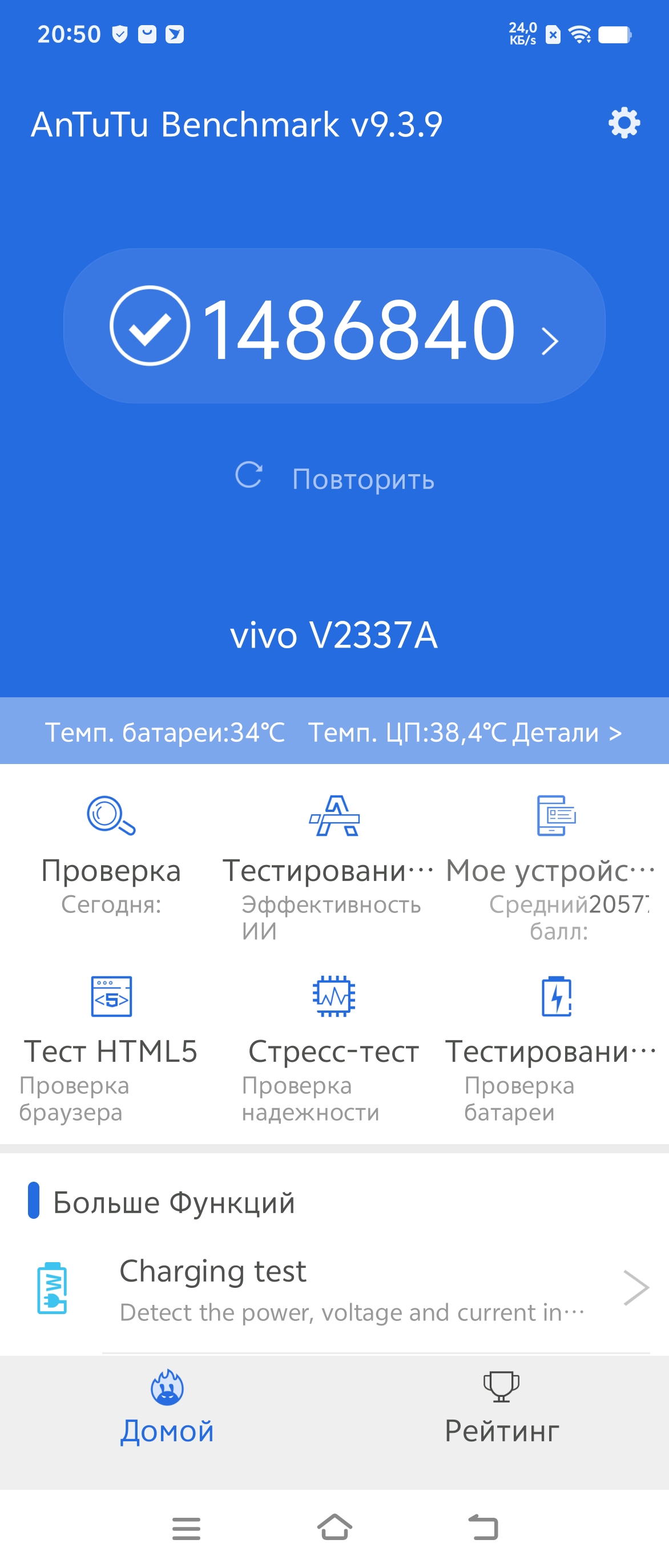Screen dimensions: 669x1568
Task: Open temperature Детали link
Action: click(567, 732)
